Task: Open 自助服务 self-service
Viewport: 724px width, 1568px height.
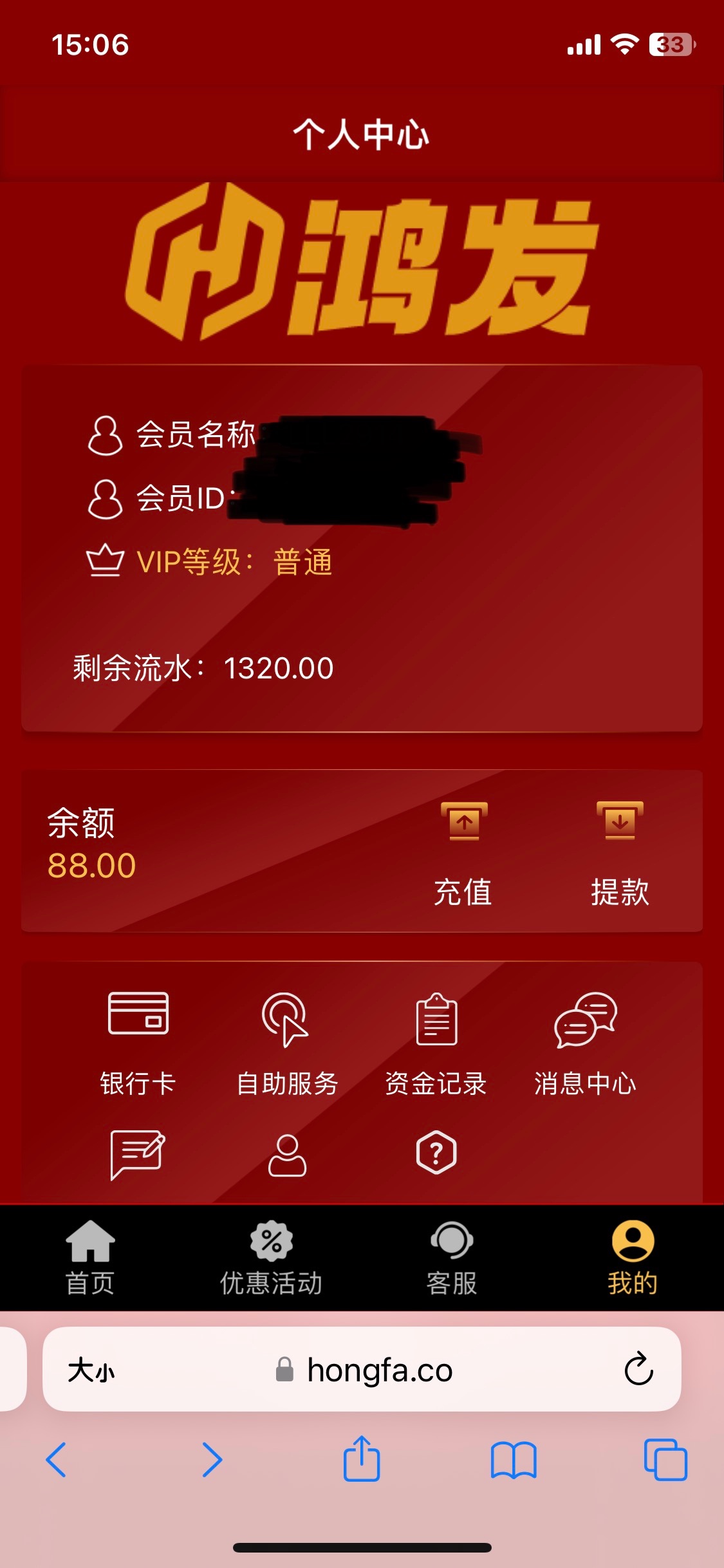Action: (286, 1043)
